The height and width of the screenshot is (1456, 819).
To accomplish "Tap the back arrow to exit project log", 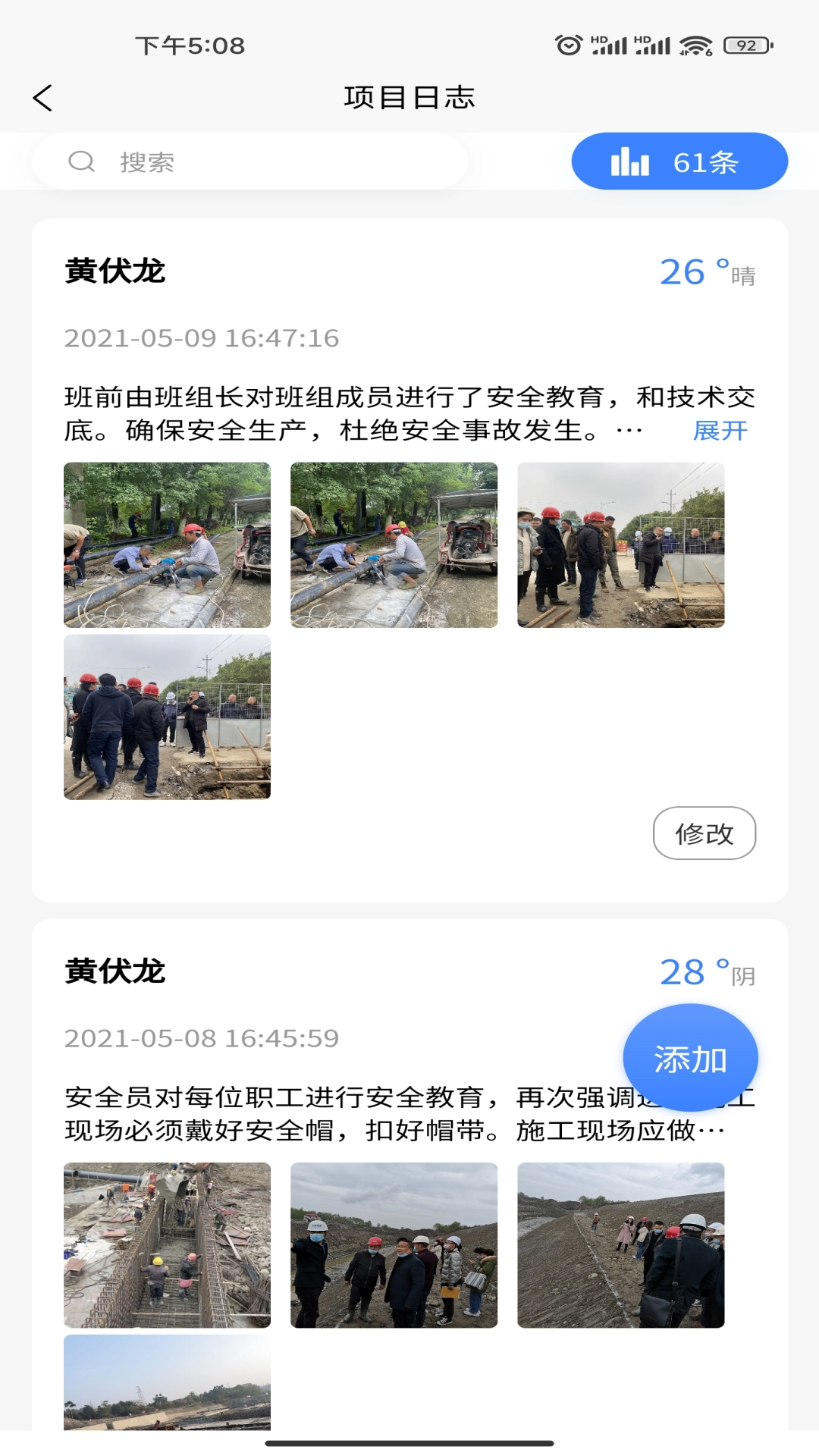I will [x=42, y=97].
